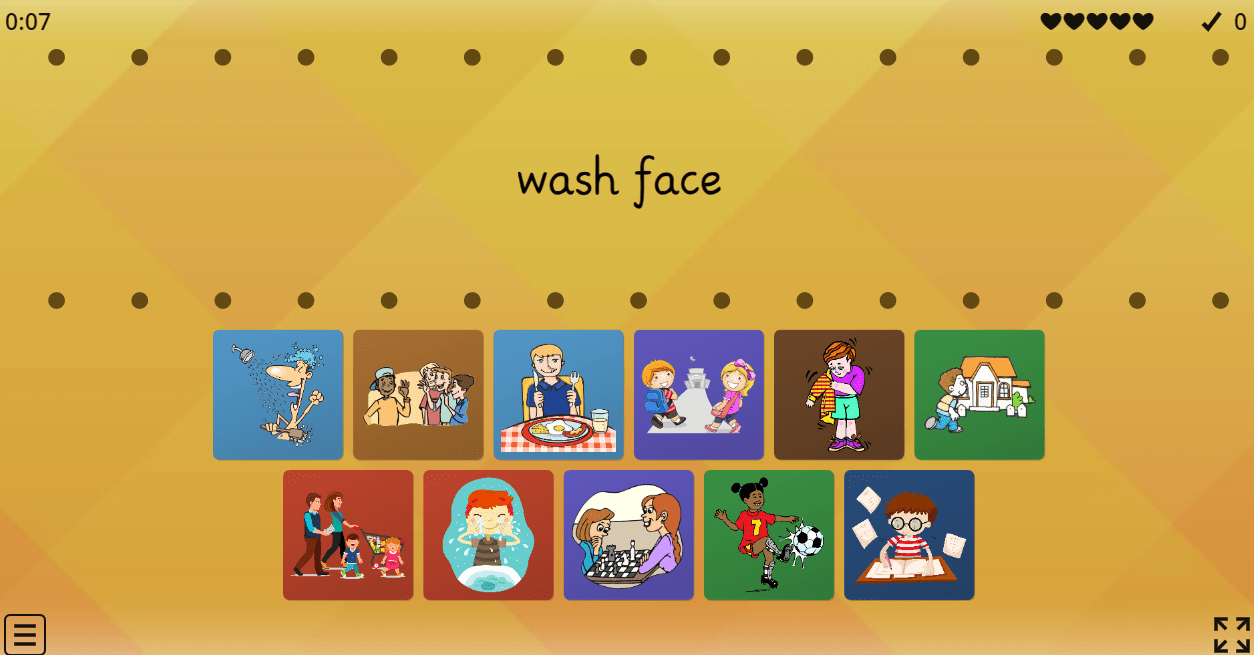Image resolution: width=1254 pixels, height=655 pixels.
Task: Select the kids walking to school picture
Action: click(x=699, y=395)
